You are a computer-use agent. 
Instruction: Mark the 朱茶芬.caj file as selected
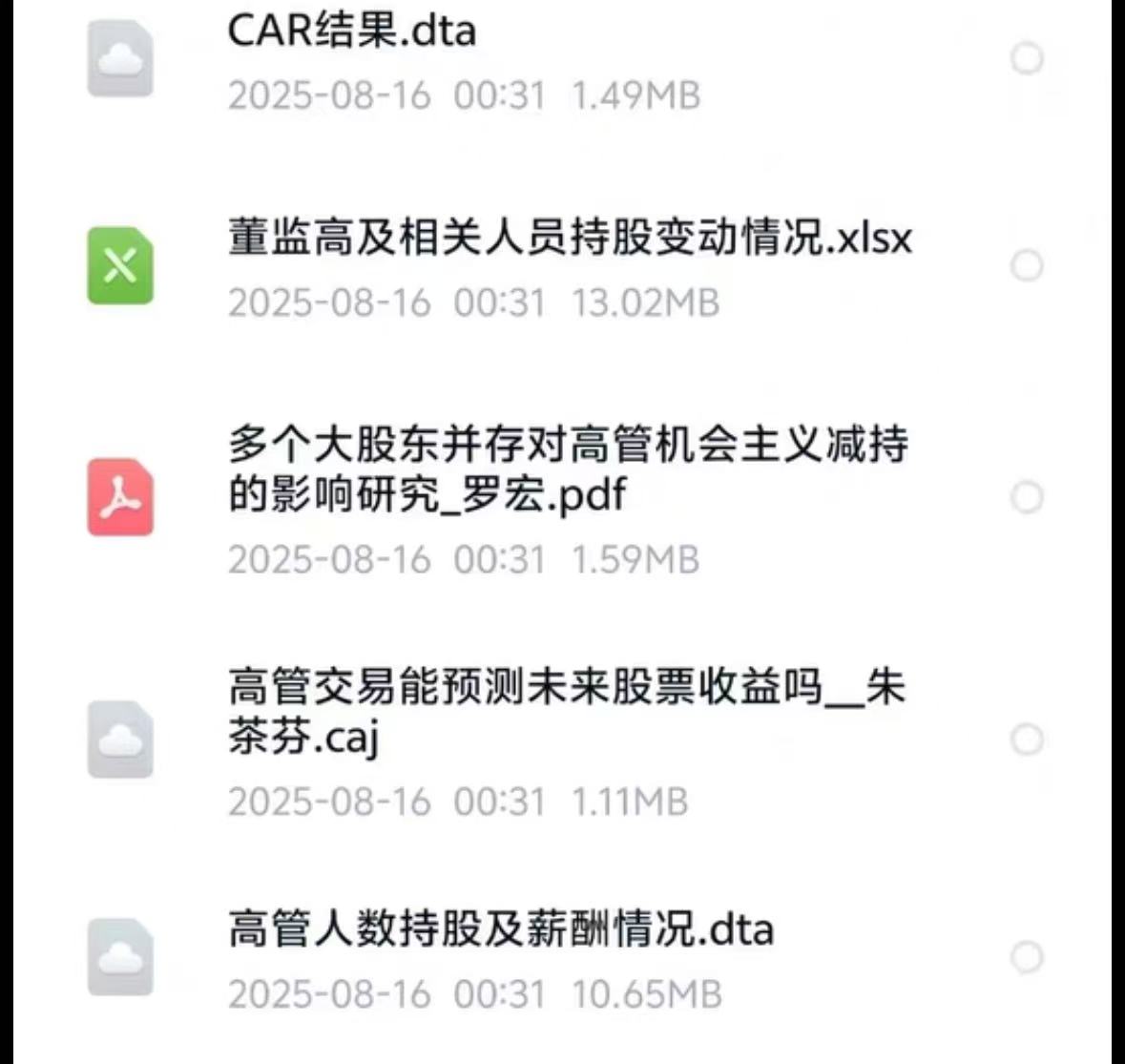(1027, 740)
